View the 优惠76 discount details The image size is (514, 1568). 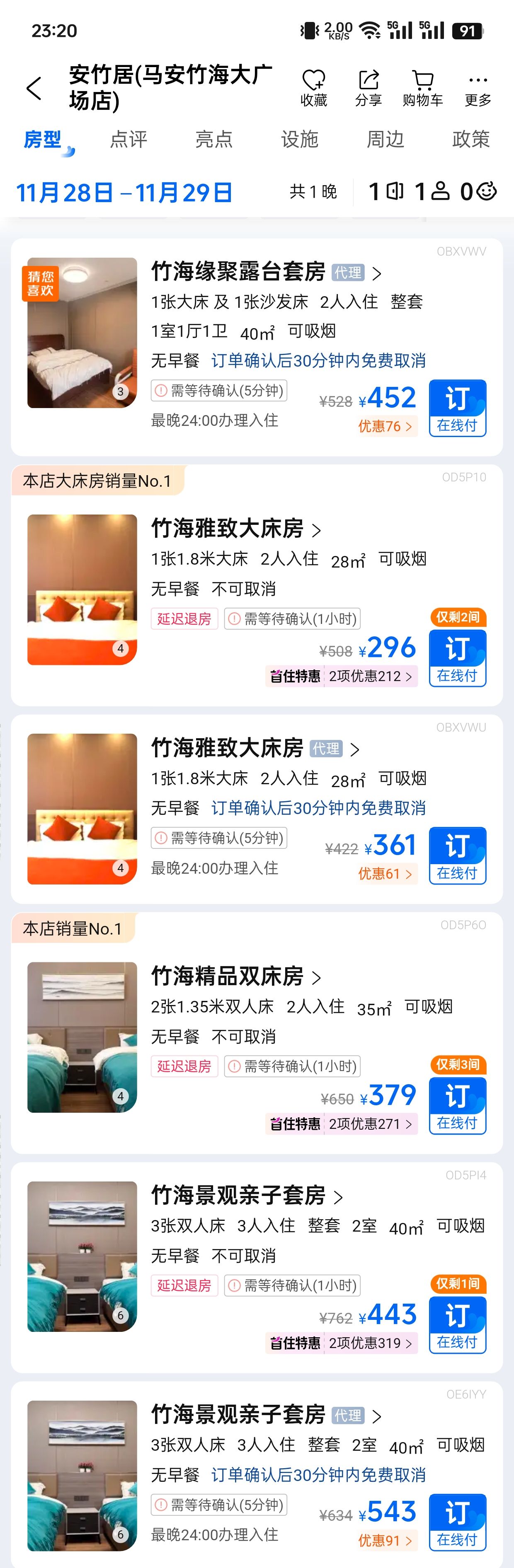385,426
